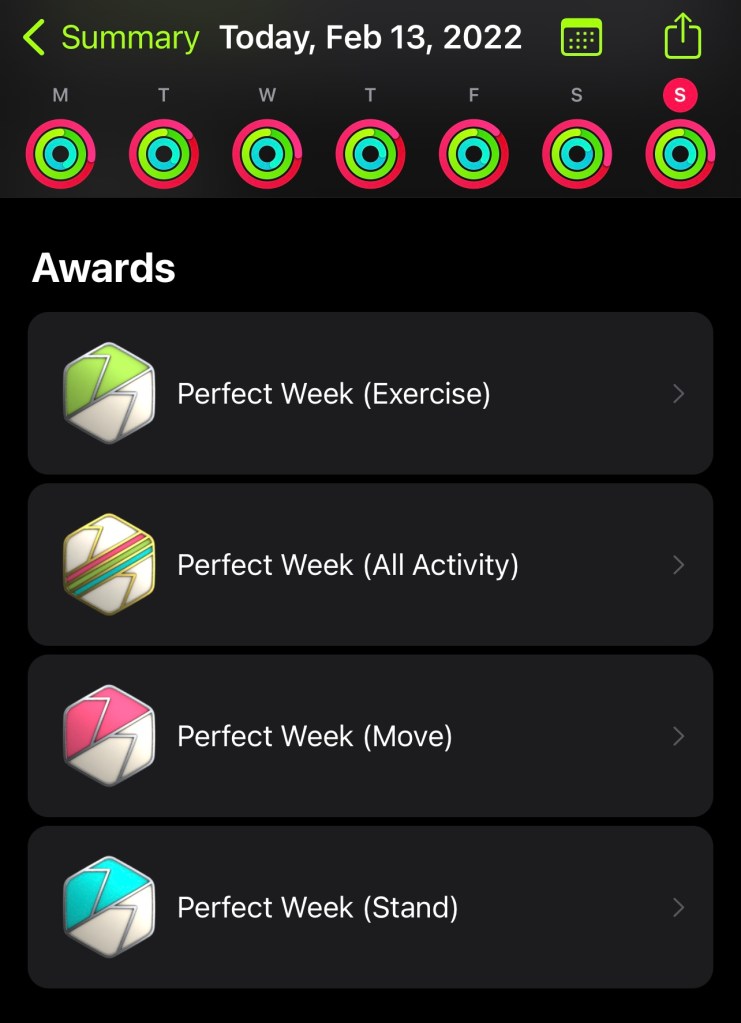Select Saturday's activity rings
Image resolution: width=741 pixels, height=1023 pixels.
point(577,154)
